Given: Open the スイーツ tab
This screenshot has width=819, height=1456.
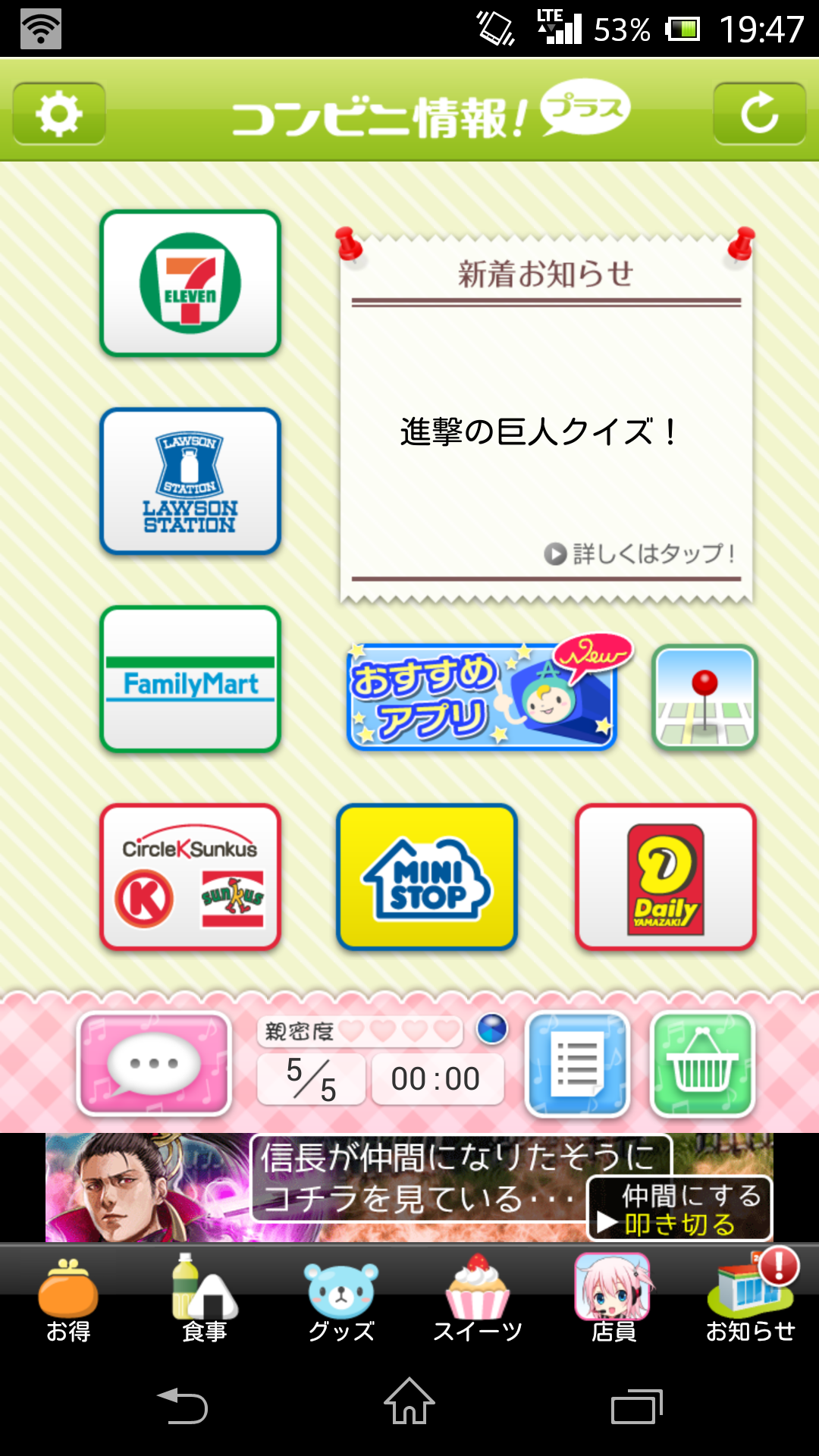Looking at the screenshot, I should (x=478, y=1300).
